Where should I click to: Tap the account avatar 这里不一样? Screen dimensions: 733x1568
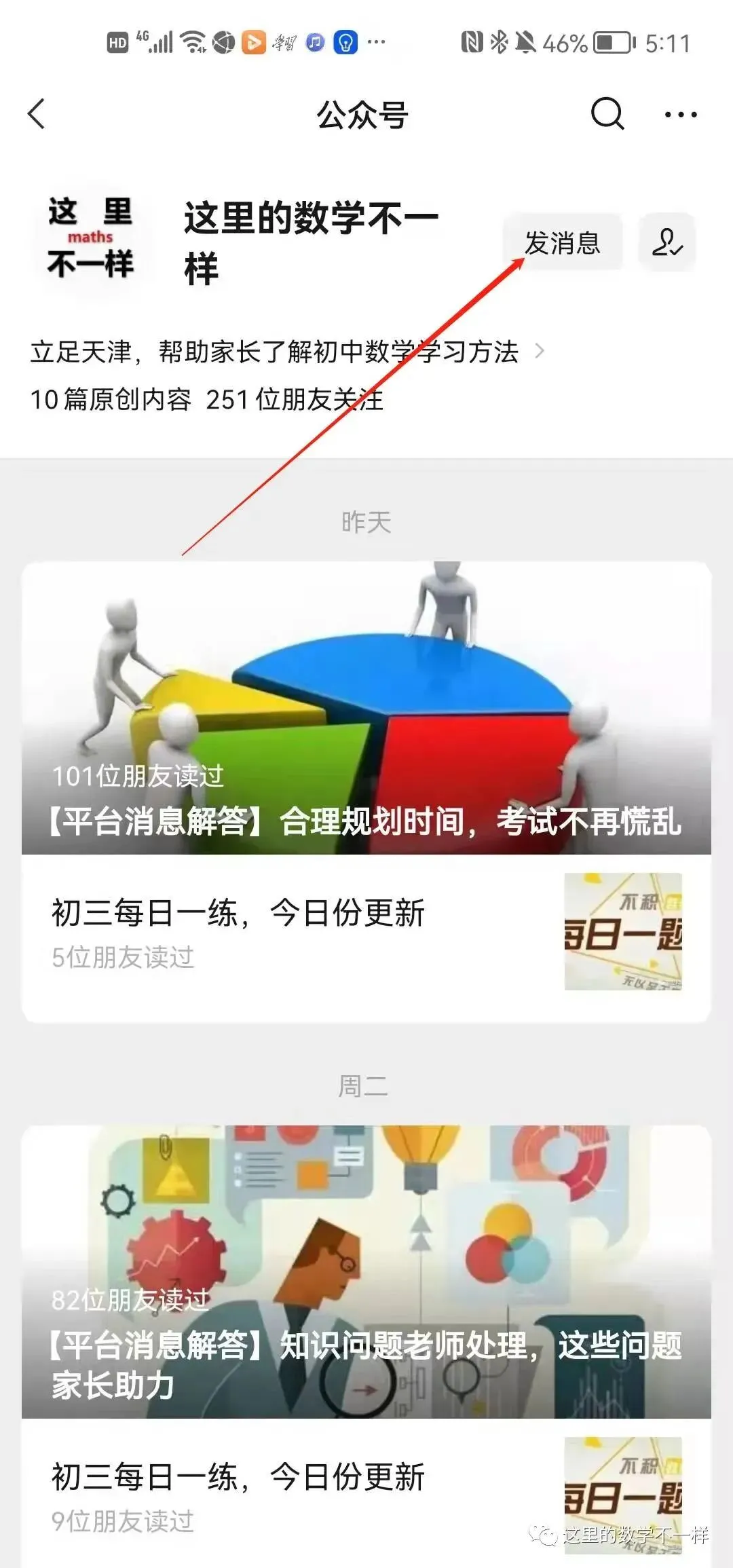(x=92, y=239)
